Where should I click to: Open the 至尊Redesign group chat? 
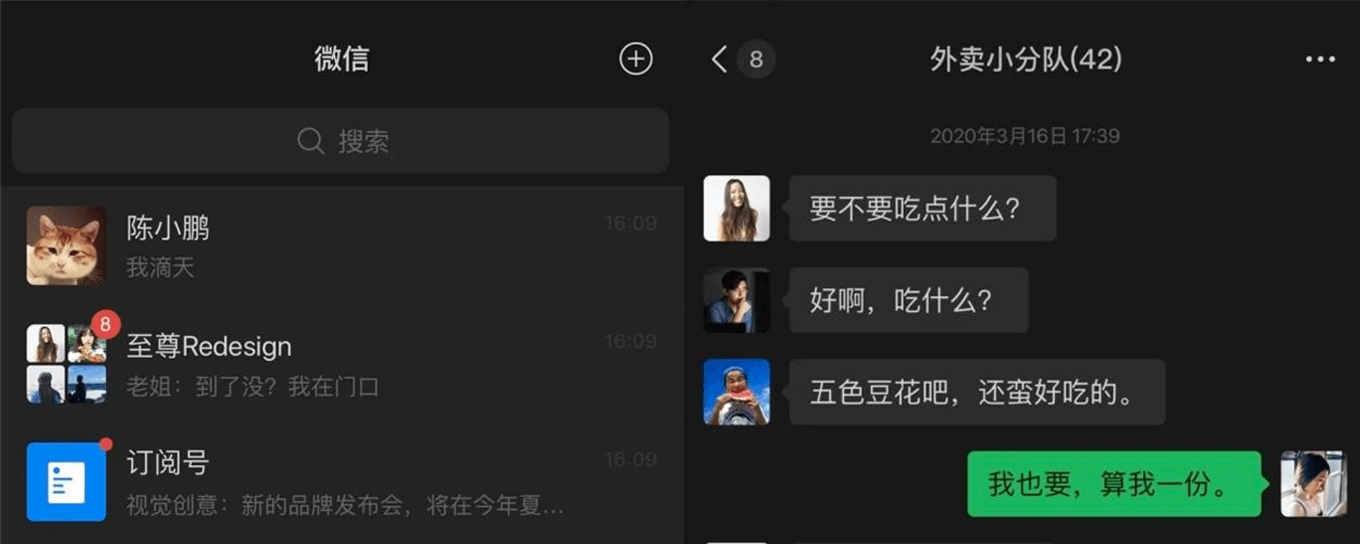pyautogui.click(x=341, y=364)
